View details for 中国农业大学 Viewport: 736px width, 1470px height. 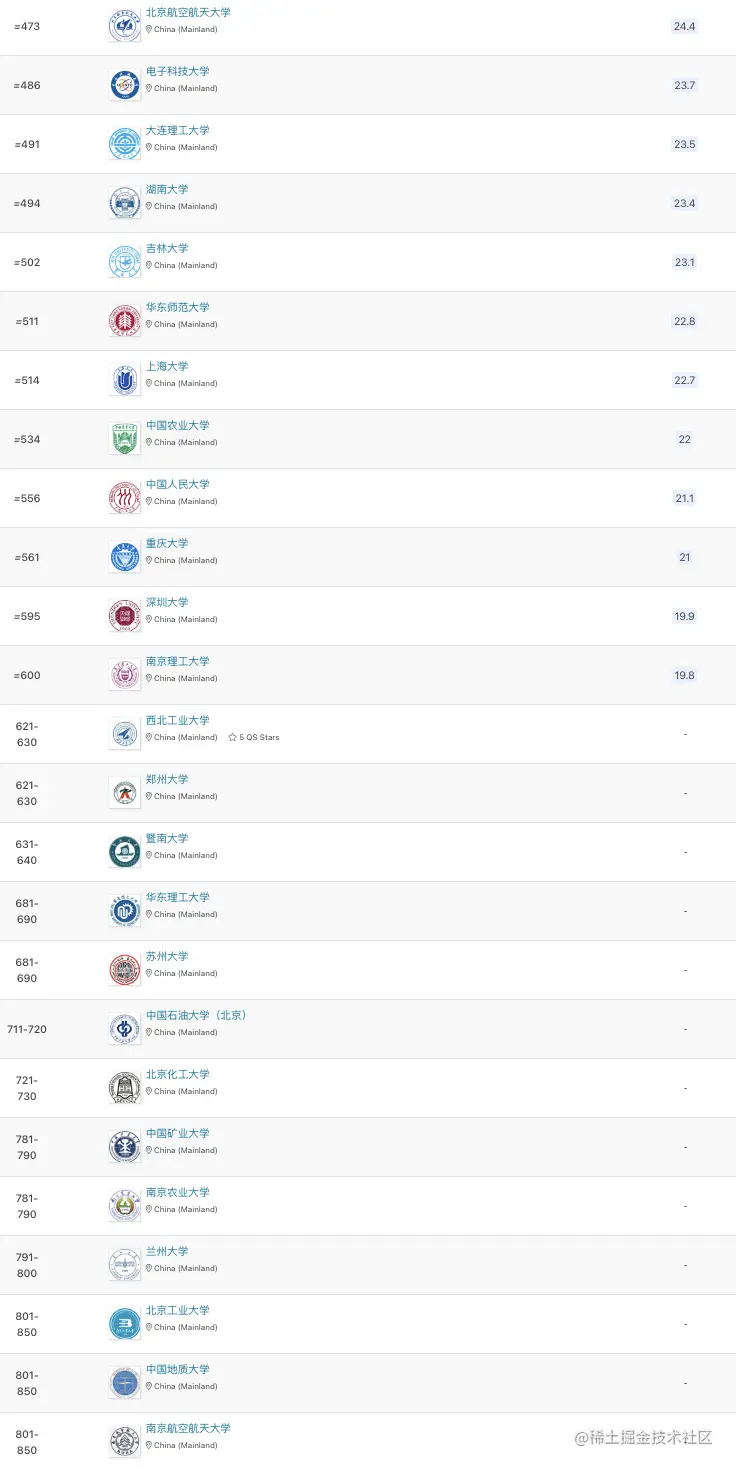[x=178, y=426]
